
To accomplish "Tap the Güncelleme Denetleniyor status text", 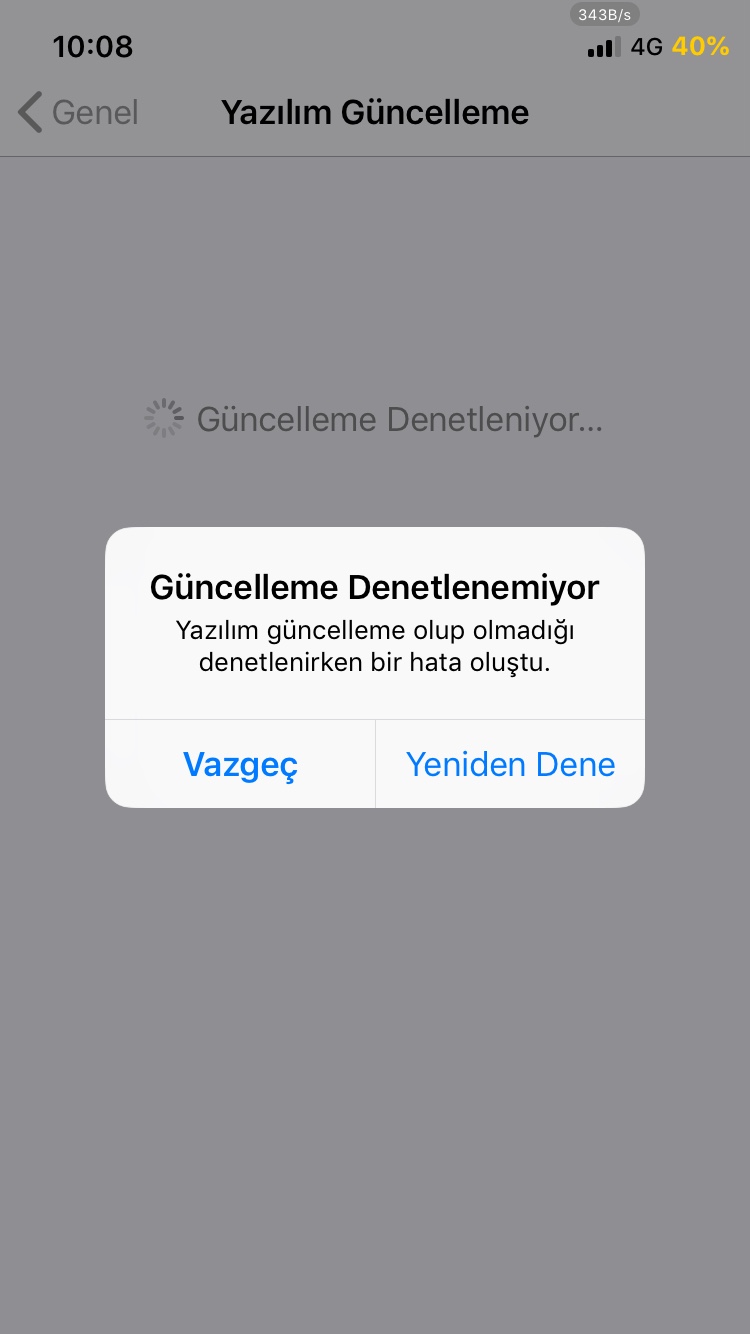I will [x=400, y=419].
